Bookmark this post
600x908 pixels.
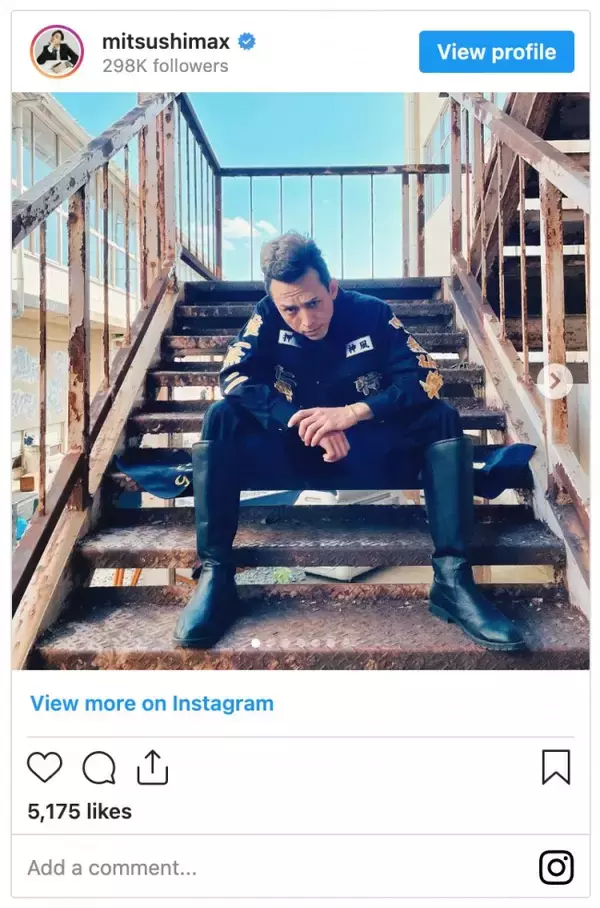[x=556, y=767]
